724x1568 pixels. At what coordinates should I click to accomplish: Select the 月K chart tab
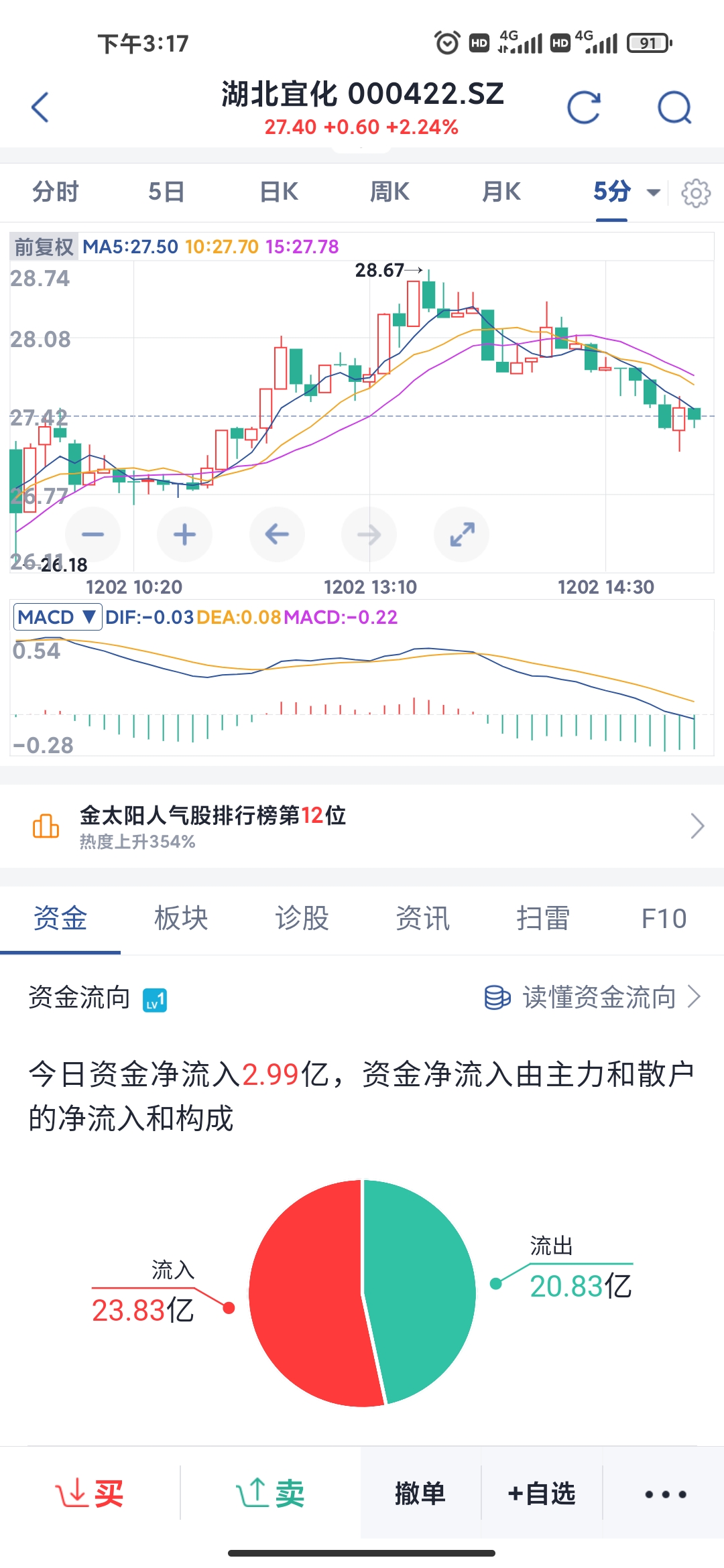[501, 192]
